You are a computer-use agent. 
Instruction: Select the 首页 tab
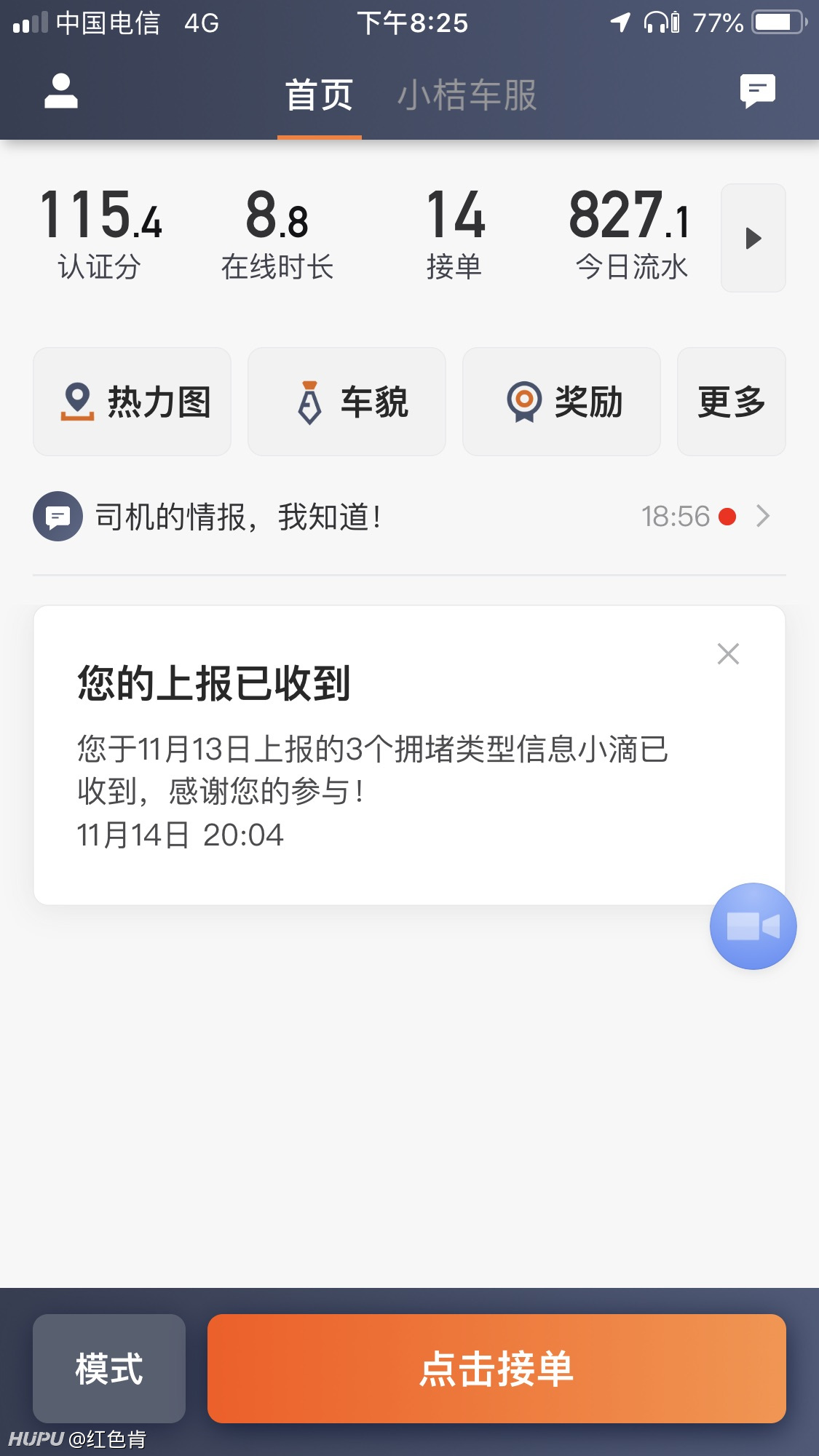tap(319, 95)
